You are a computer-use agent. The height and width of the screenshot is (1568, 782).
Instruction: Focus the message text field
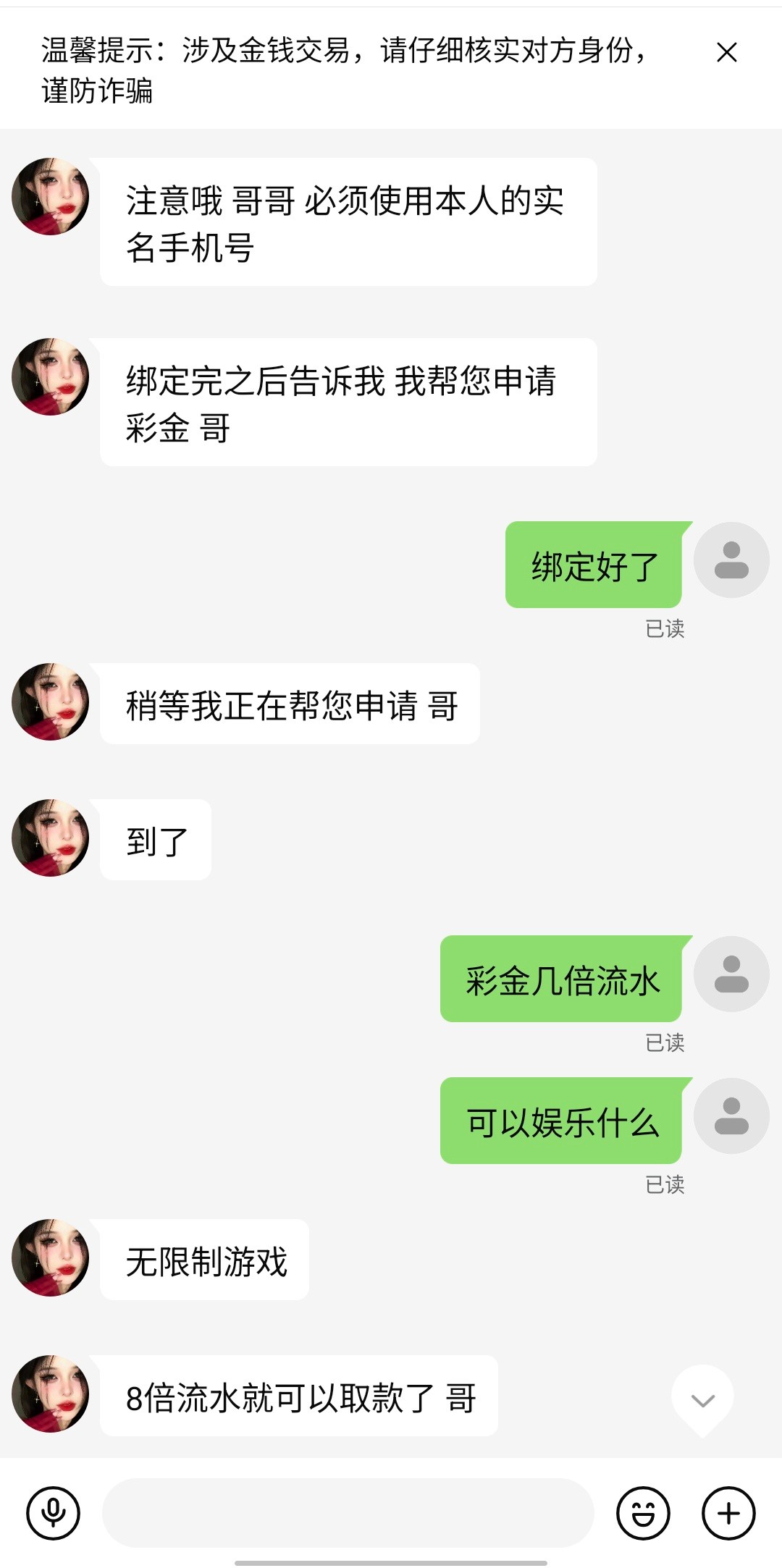pyautogui.click(x=348, y=1513)
